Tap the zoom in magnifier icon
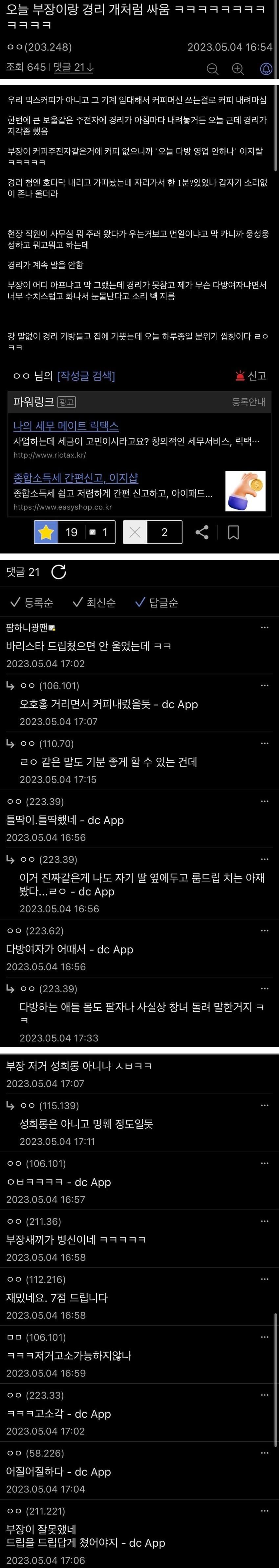 [238, 70]
